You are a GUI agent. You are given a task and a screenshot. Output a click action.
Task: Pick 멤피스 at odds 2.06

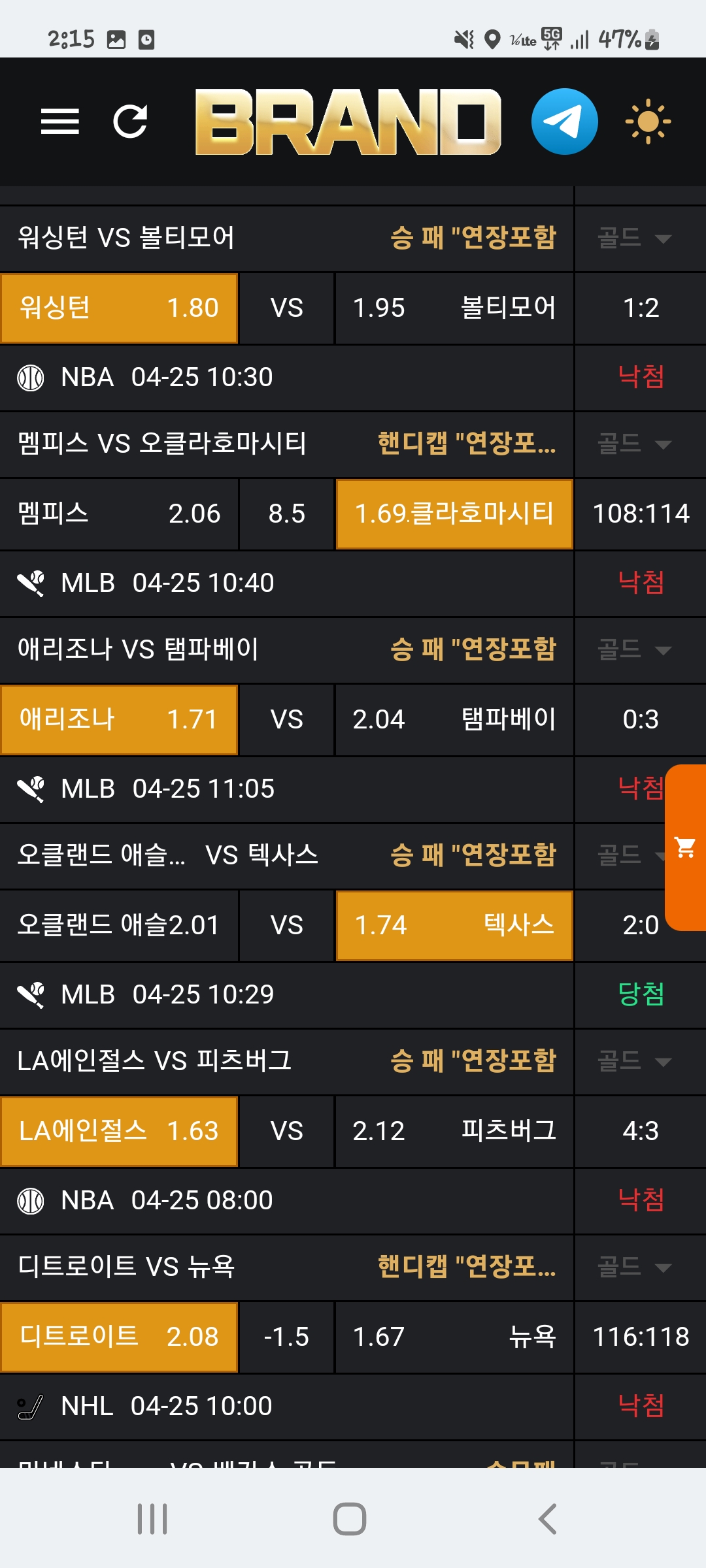pyautogui.click(x=119, y=514)
